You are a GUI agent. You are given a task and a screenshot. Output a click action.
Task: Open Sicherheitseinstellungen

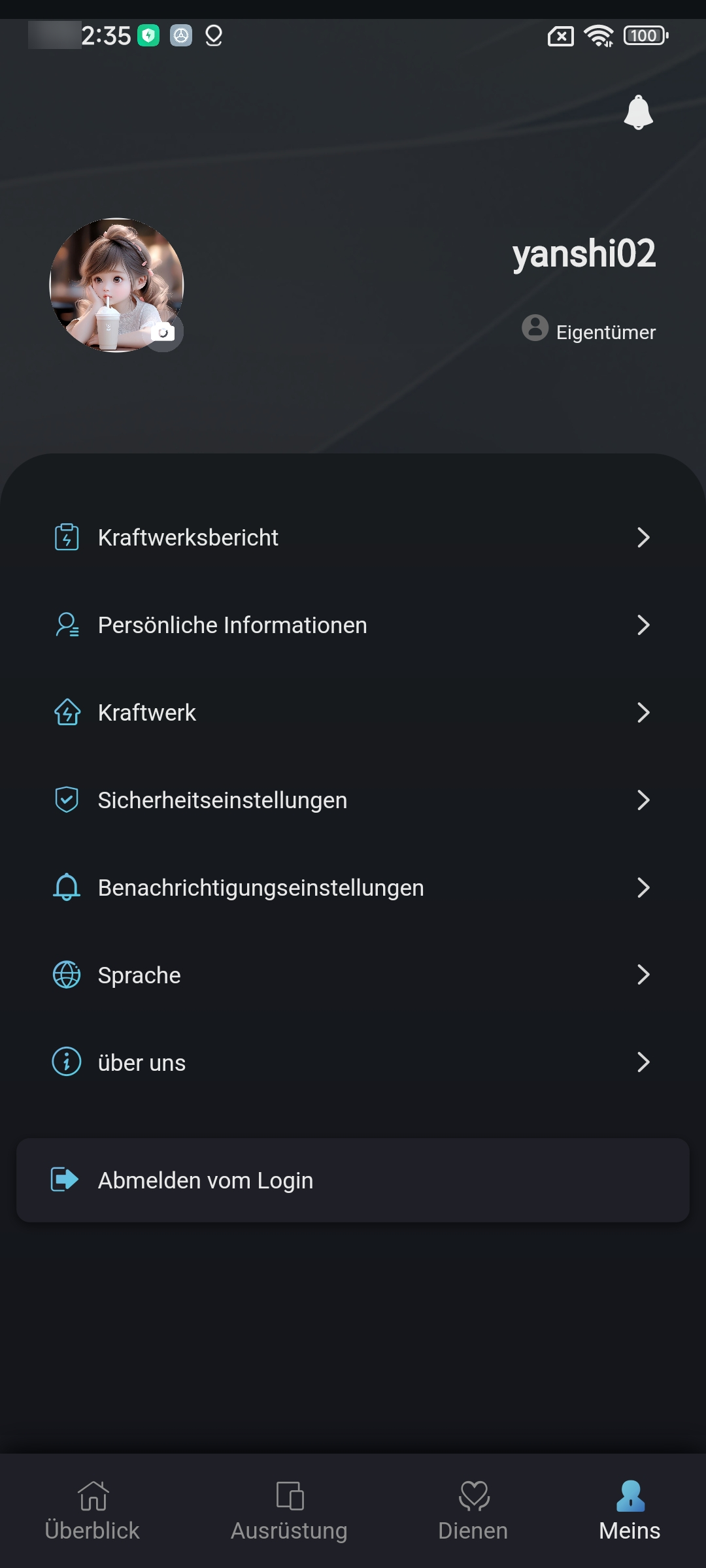[x=353, y=800]
